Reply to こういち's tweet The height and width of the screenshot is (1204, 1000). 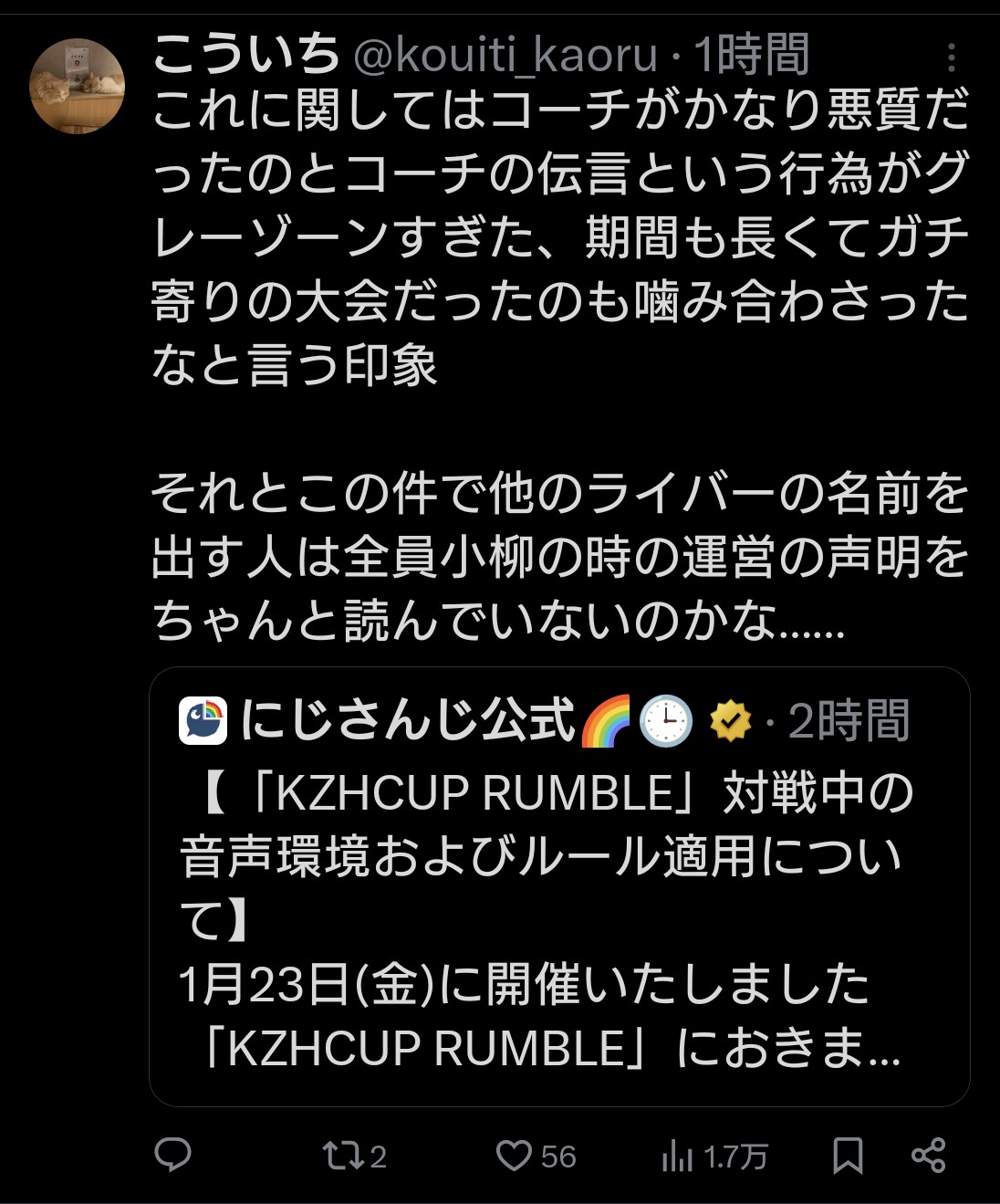173,1156
